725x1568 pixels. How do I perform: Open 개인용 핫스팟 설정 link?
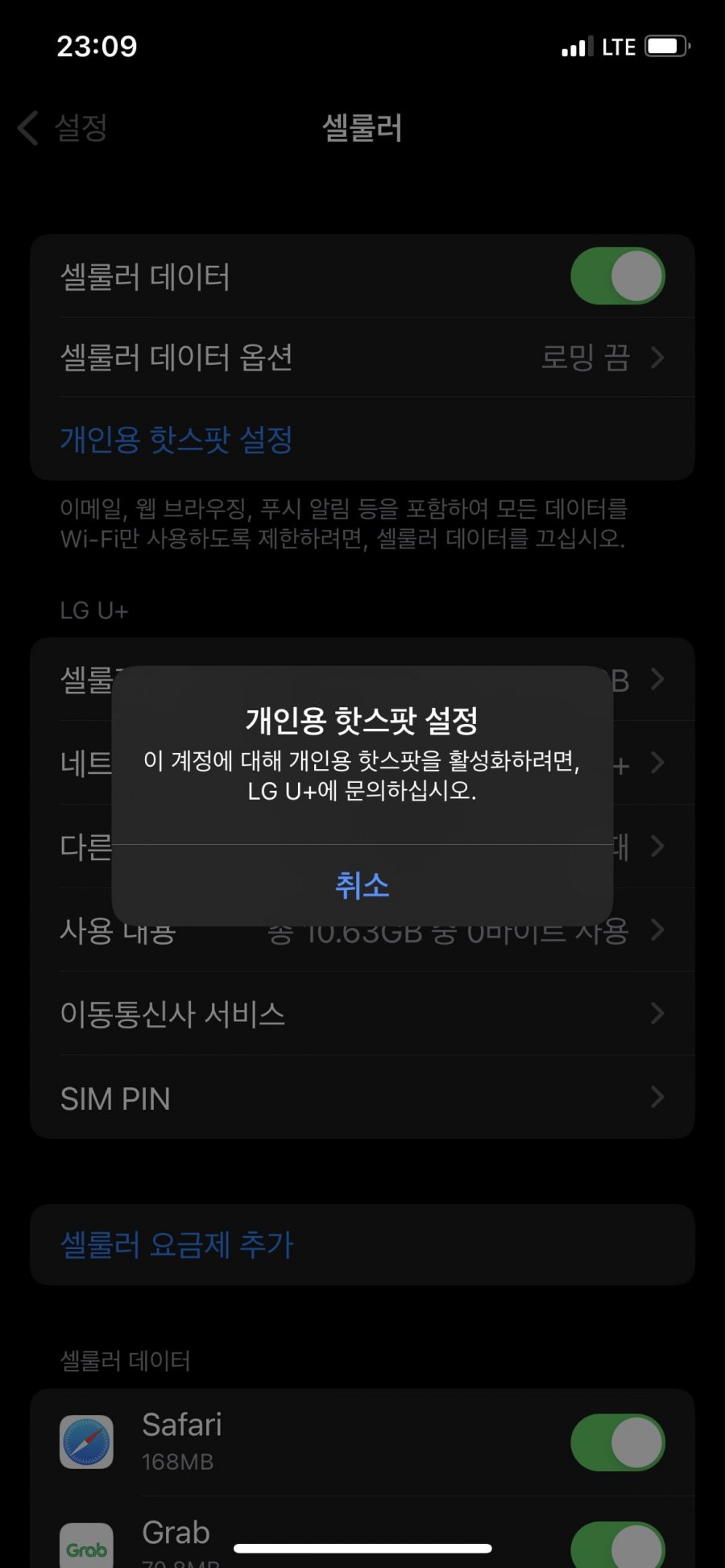pos(176,440)
